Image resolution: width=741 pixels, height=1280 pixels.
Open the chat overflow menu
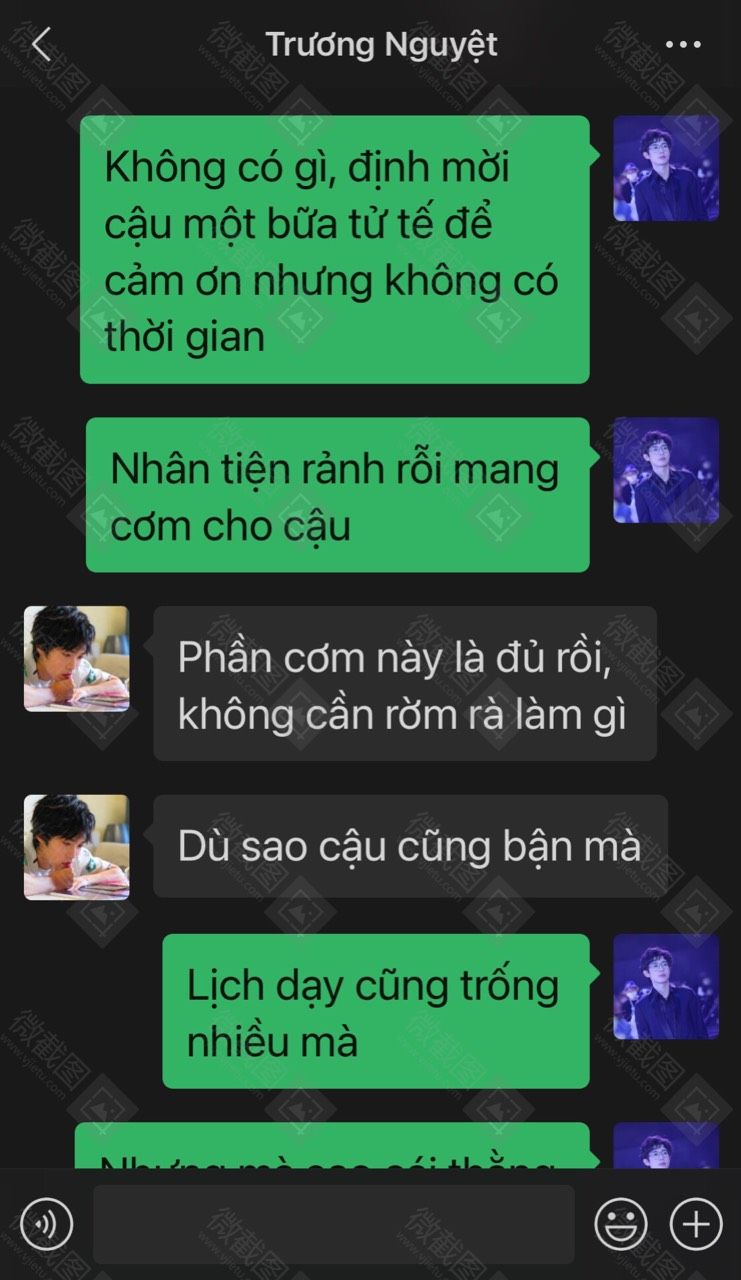tap(683, 45)
